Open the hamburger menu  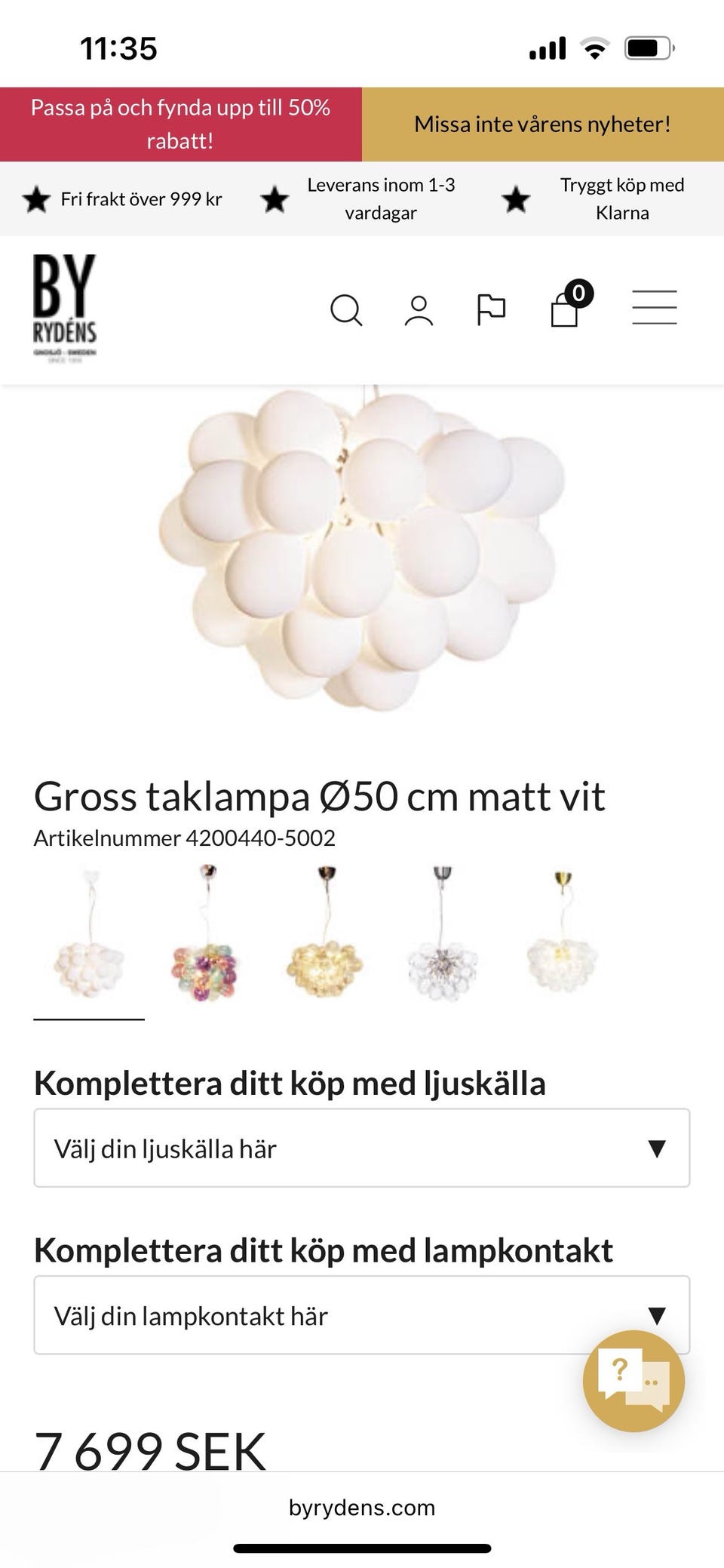[x=654, y=308]
